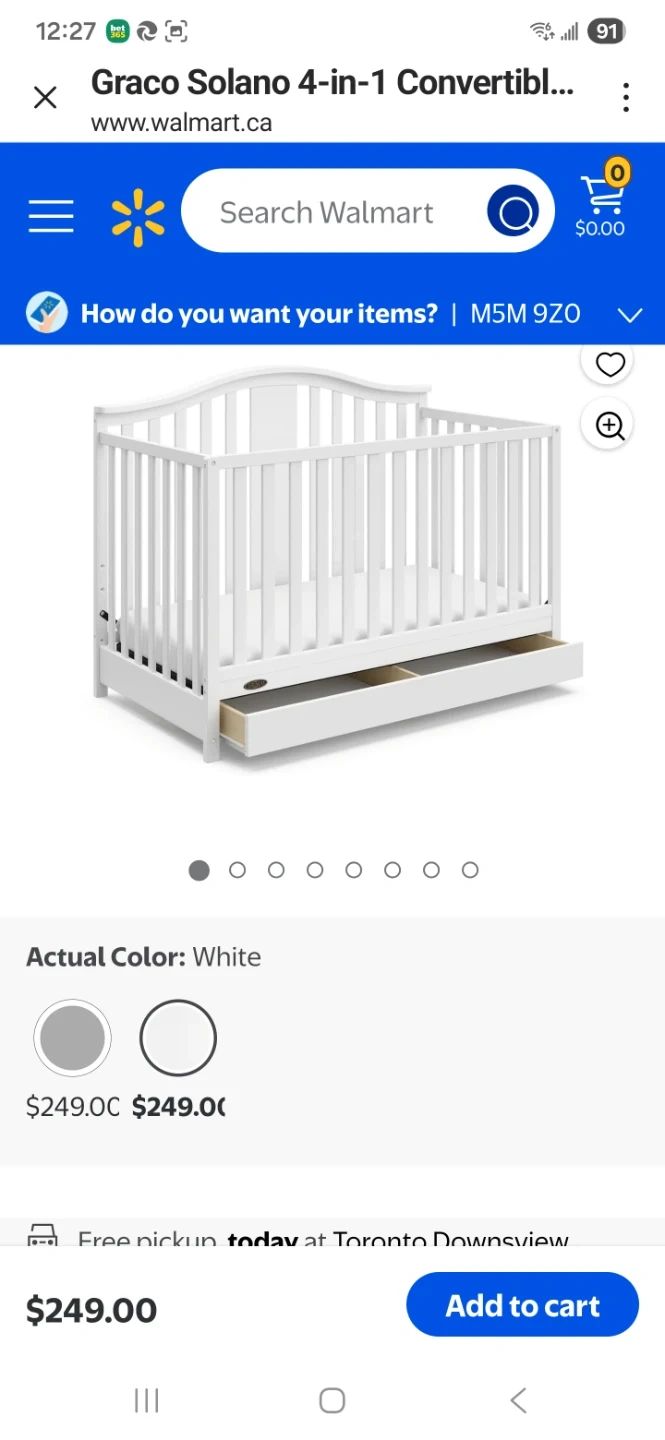Open the Walmart hamburger menu
The width and height of the screenshot is (665, 1440).
point(51,215)
